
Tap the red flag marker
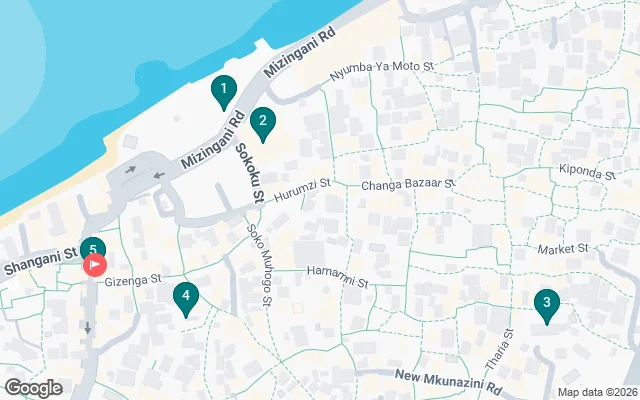[95, 266]
